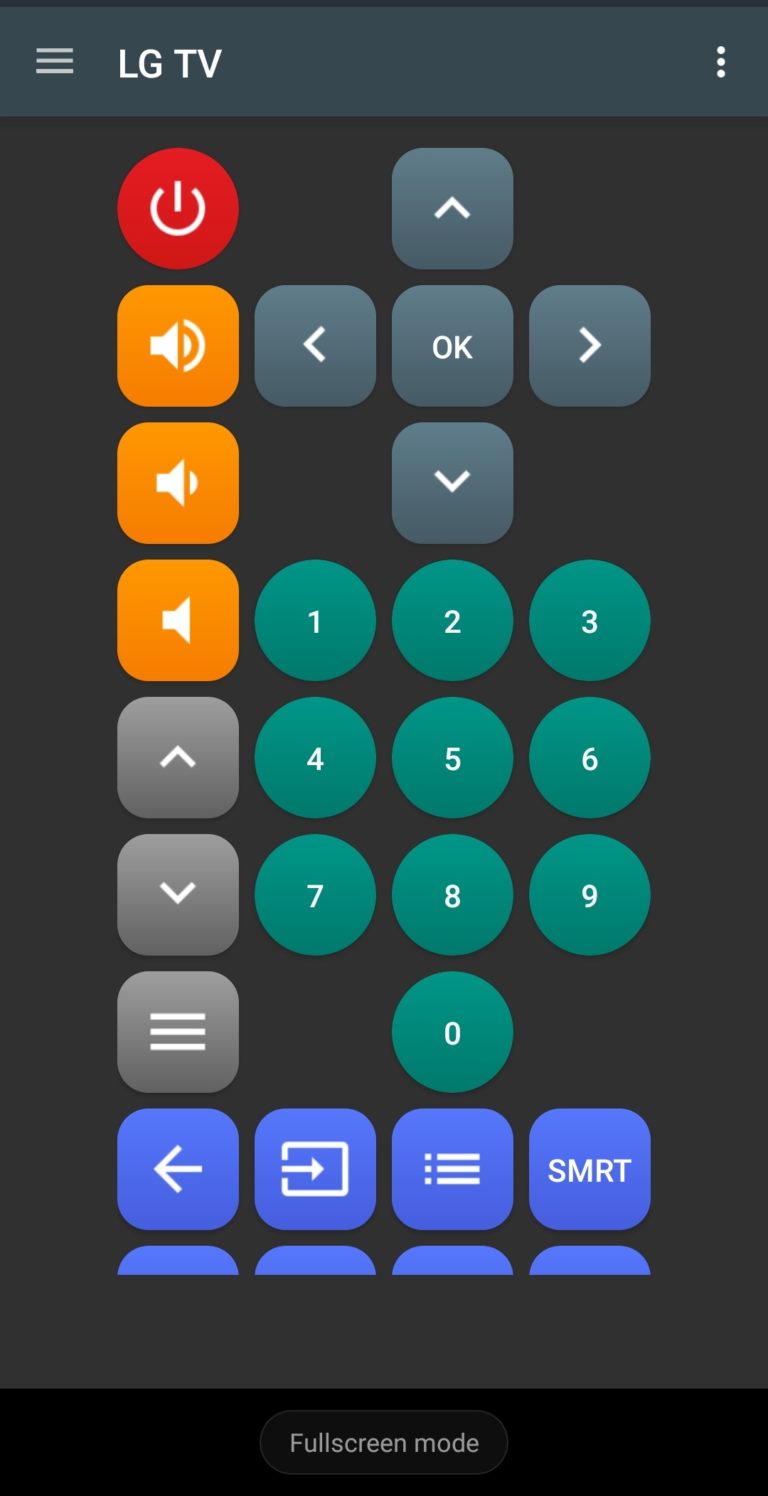The image size is (768, 1496).
Task: Tap the orange volume up button
Action: (178, 346)
